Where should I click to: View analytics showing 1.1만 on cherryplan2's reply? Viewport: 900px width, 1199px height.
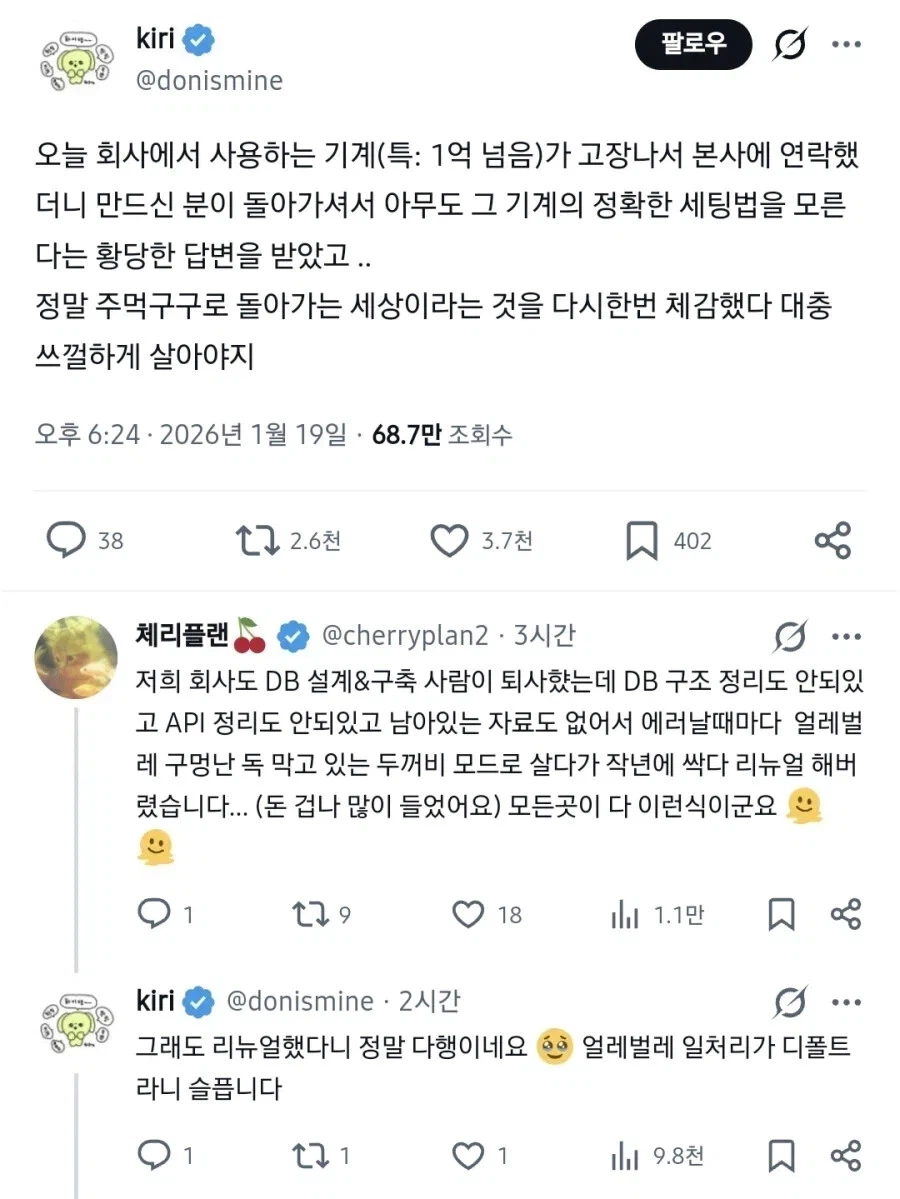(x=624, y=914)
